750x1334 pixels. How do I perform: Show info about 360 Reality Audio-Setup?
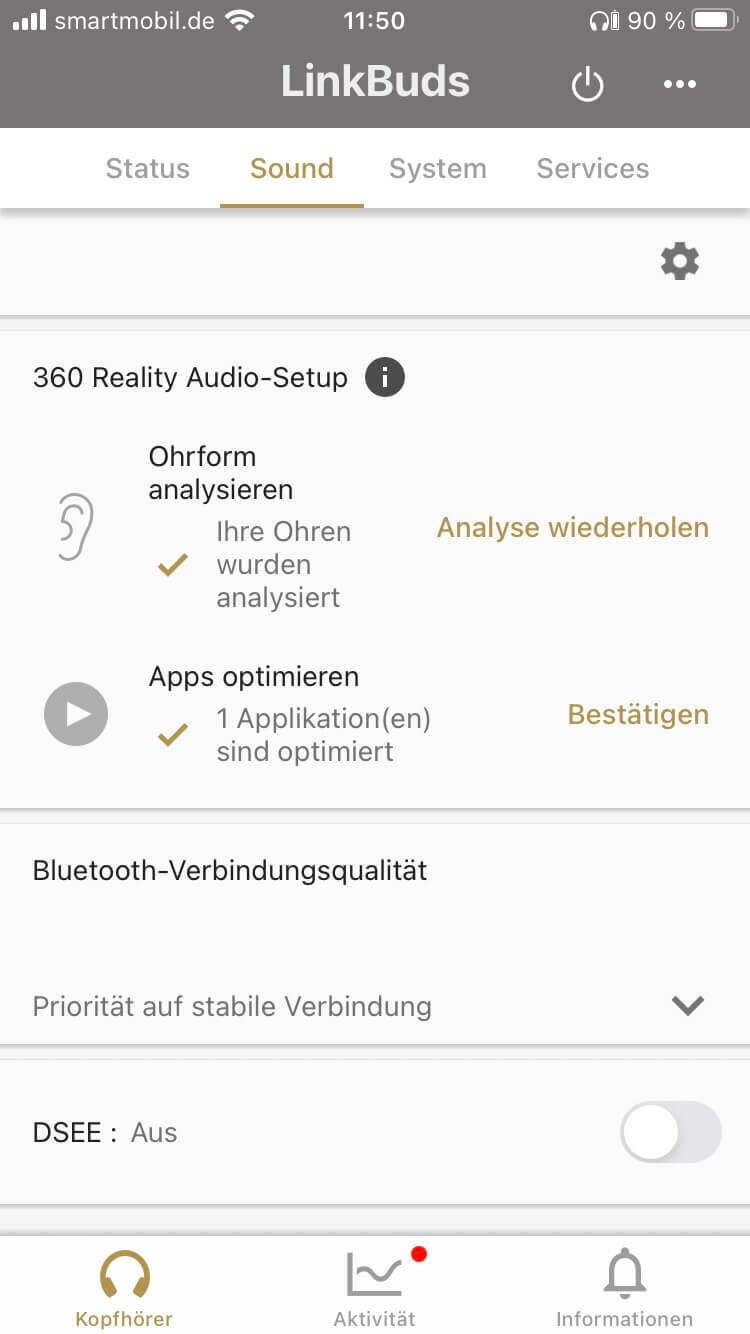pos(385,378)
